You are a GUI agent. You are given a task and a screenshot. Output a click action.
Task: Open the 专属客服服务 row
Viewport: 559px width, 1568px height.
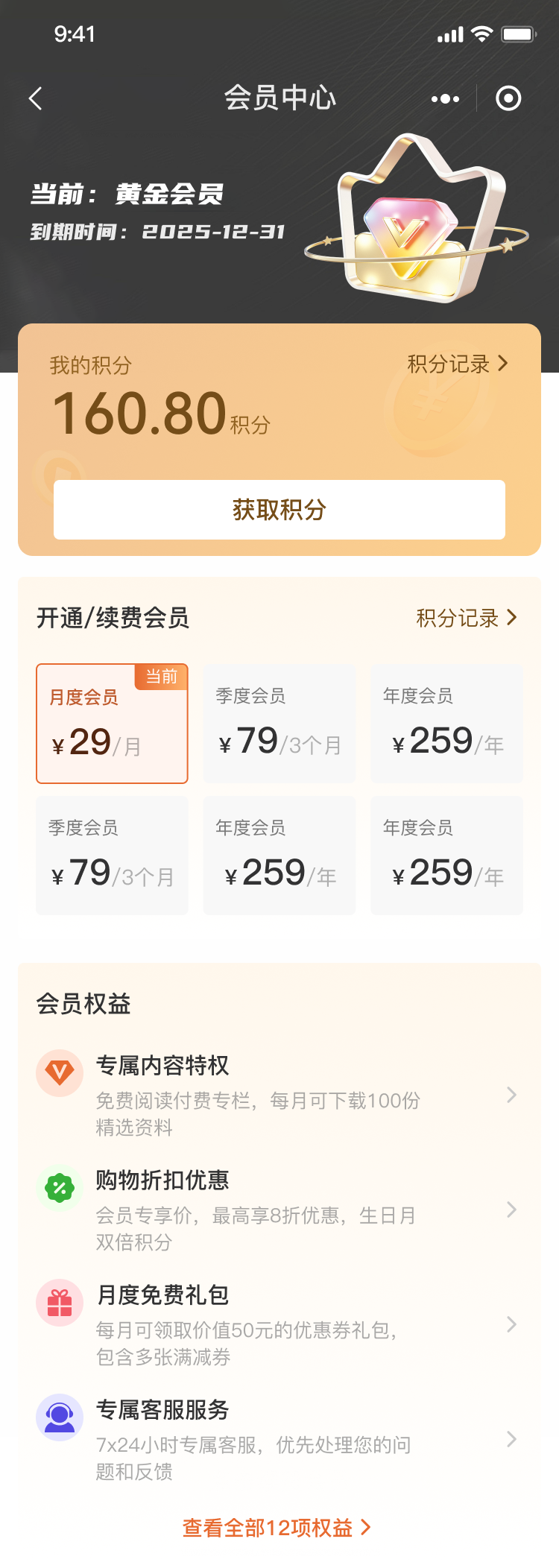[279, 1438]
